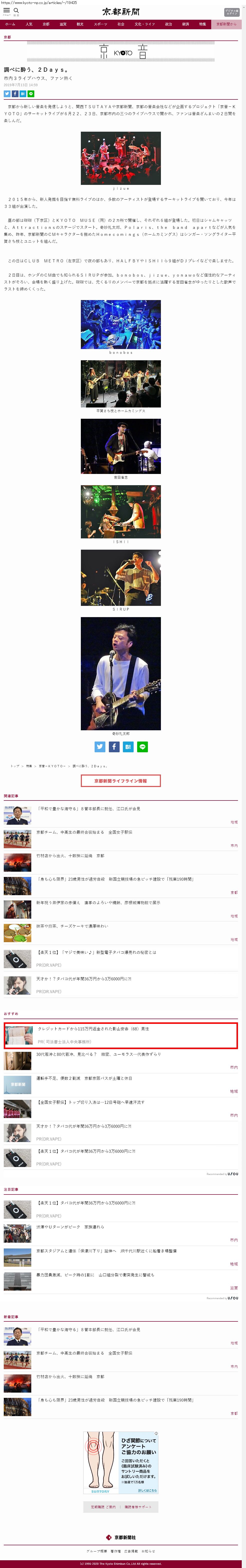
Task: Open the hamburger menu
Action: coord(6,11)
